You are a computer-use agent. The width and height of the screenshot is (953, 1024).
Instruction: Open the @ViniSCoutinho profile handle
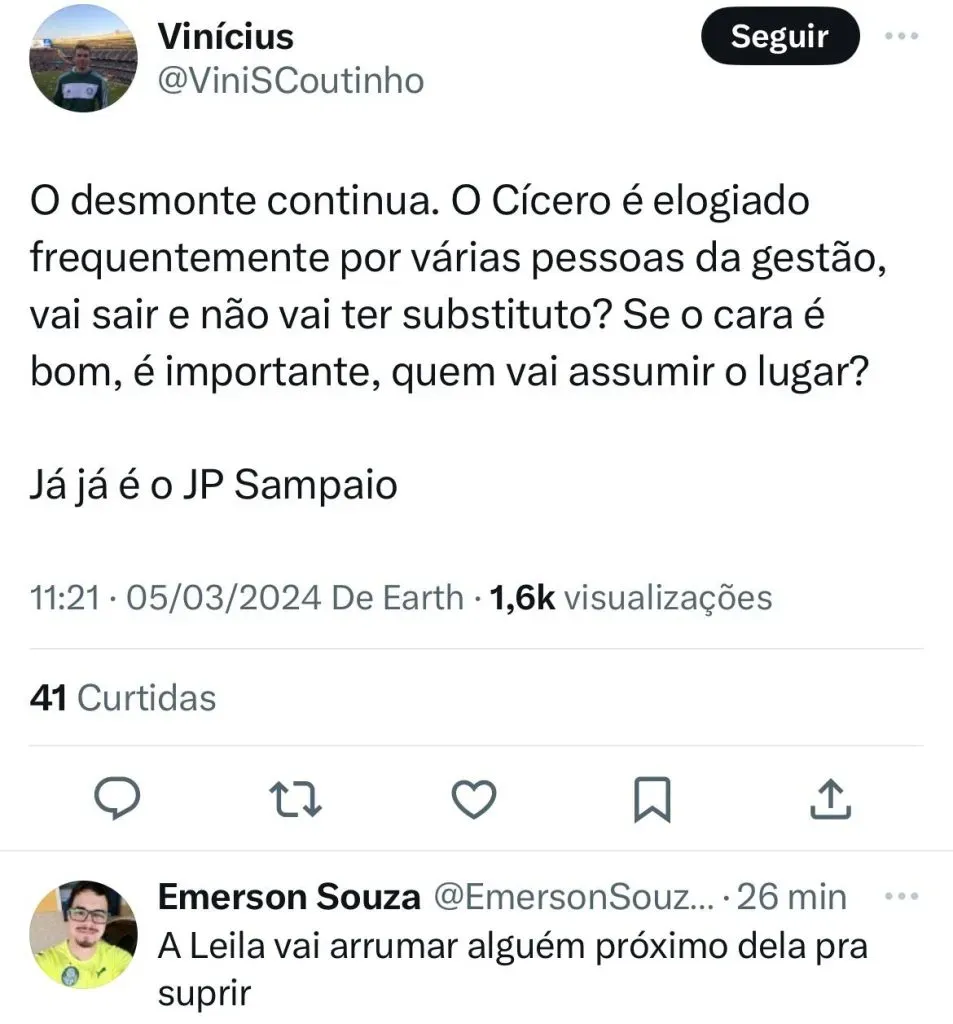[x=291, y=80]
